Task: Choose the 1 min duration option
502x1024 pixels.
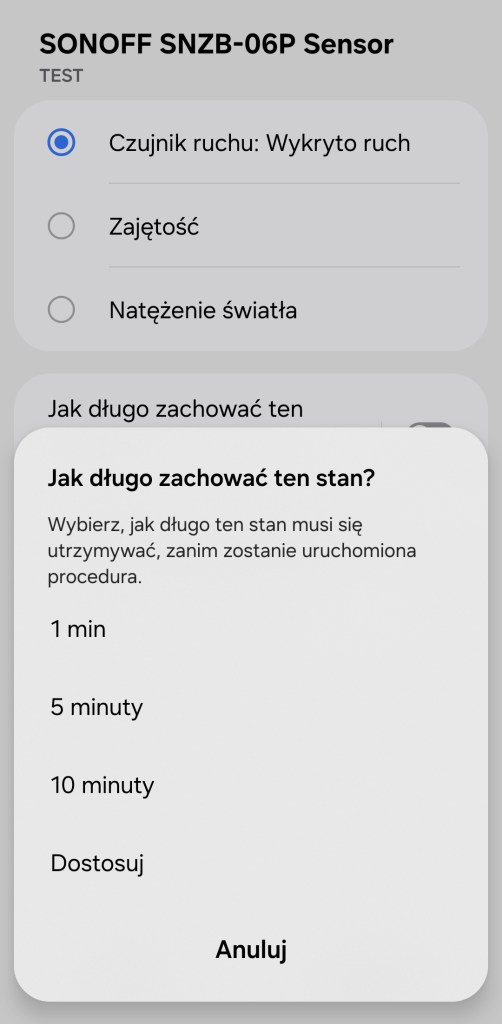Action: point(251,630)
